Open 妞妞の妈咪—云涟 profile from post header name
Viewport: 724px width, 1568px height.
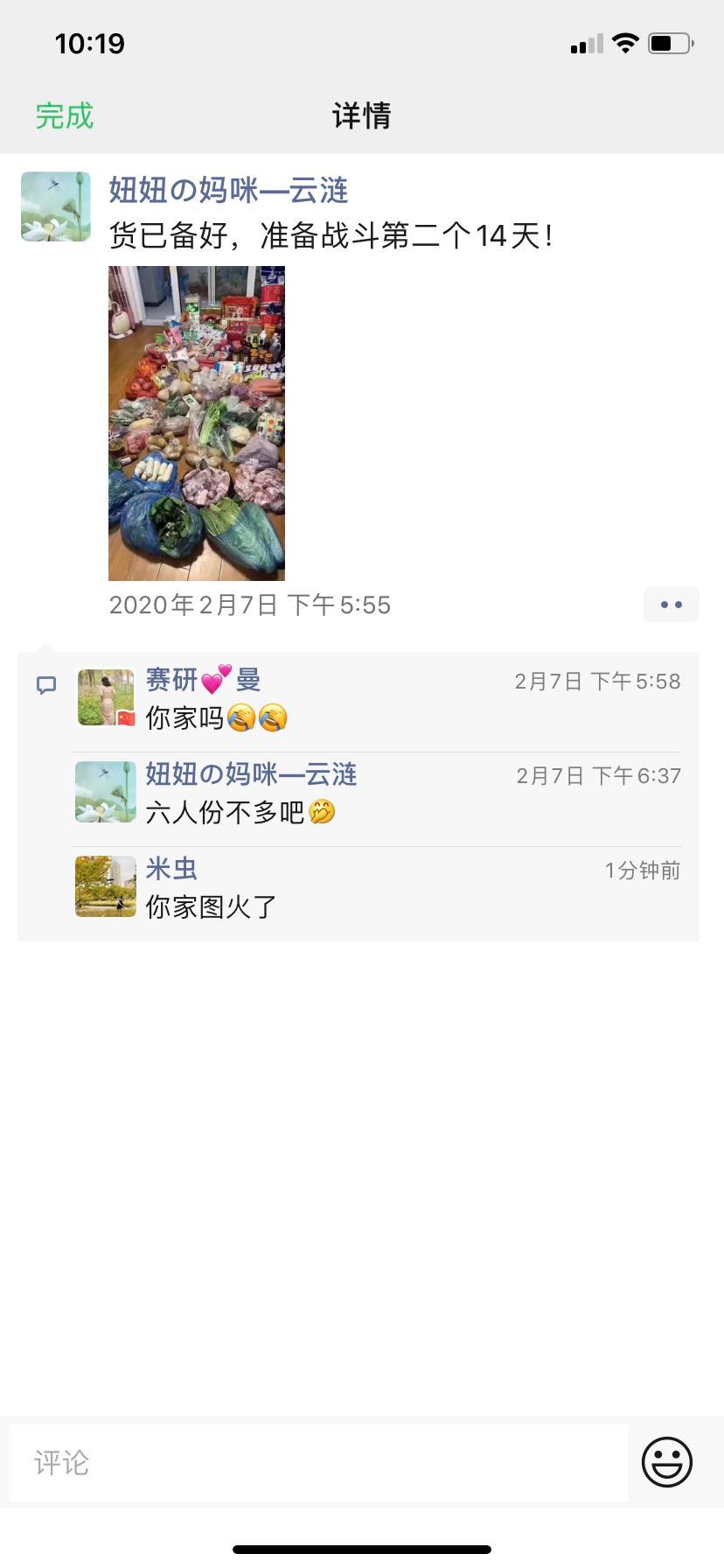[228, 190]
